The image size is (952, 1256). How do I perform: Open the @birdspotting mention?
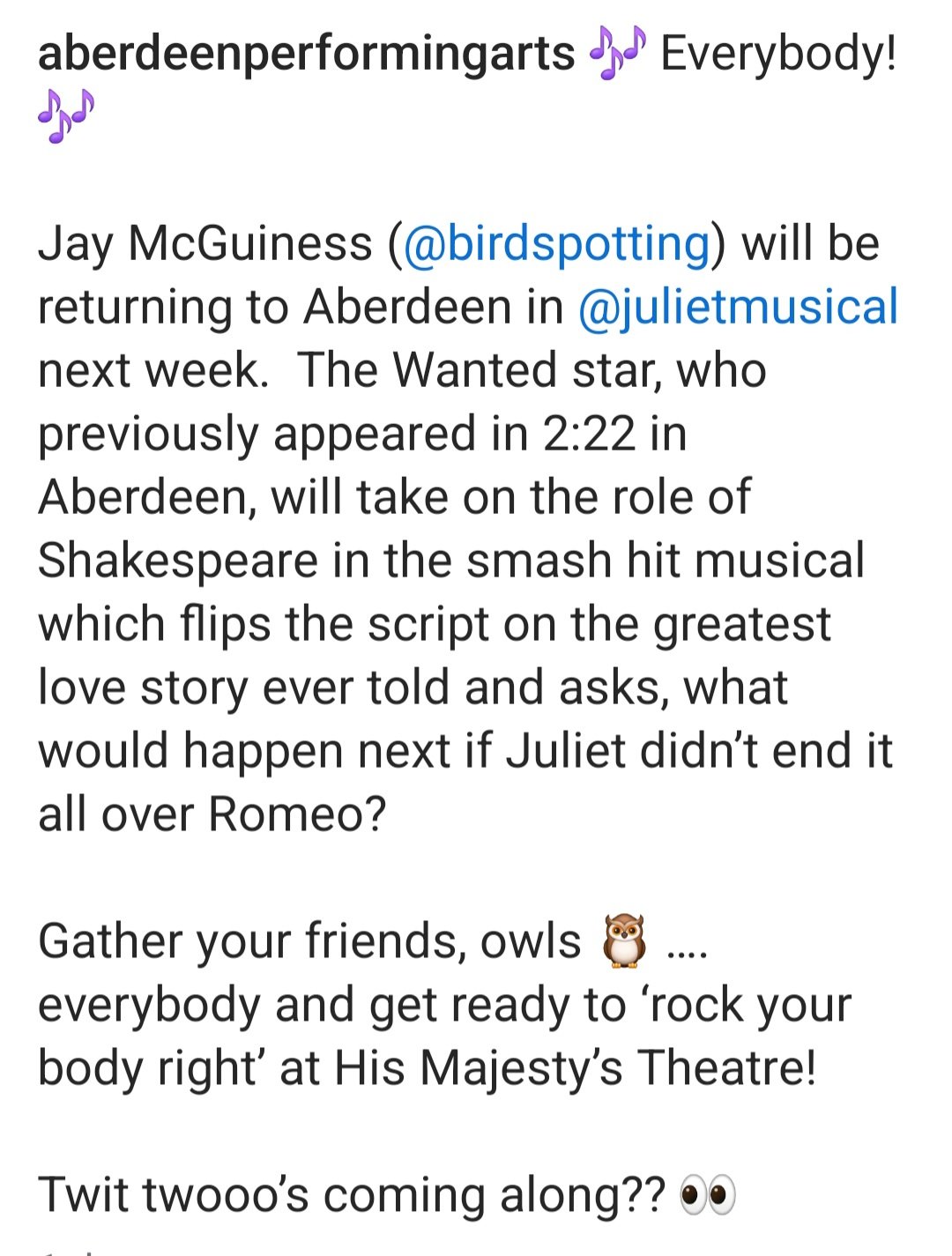(x=556, y=244)
